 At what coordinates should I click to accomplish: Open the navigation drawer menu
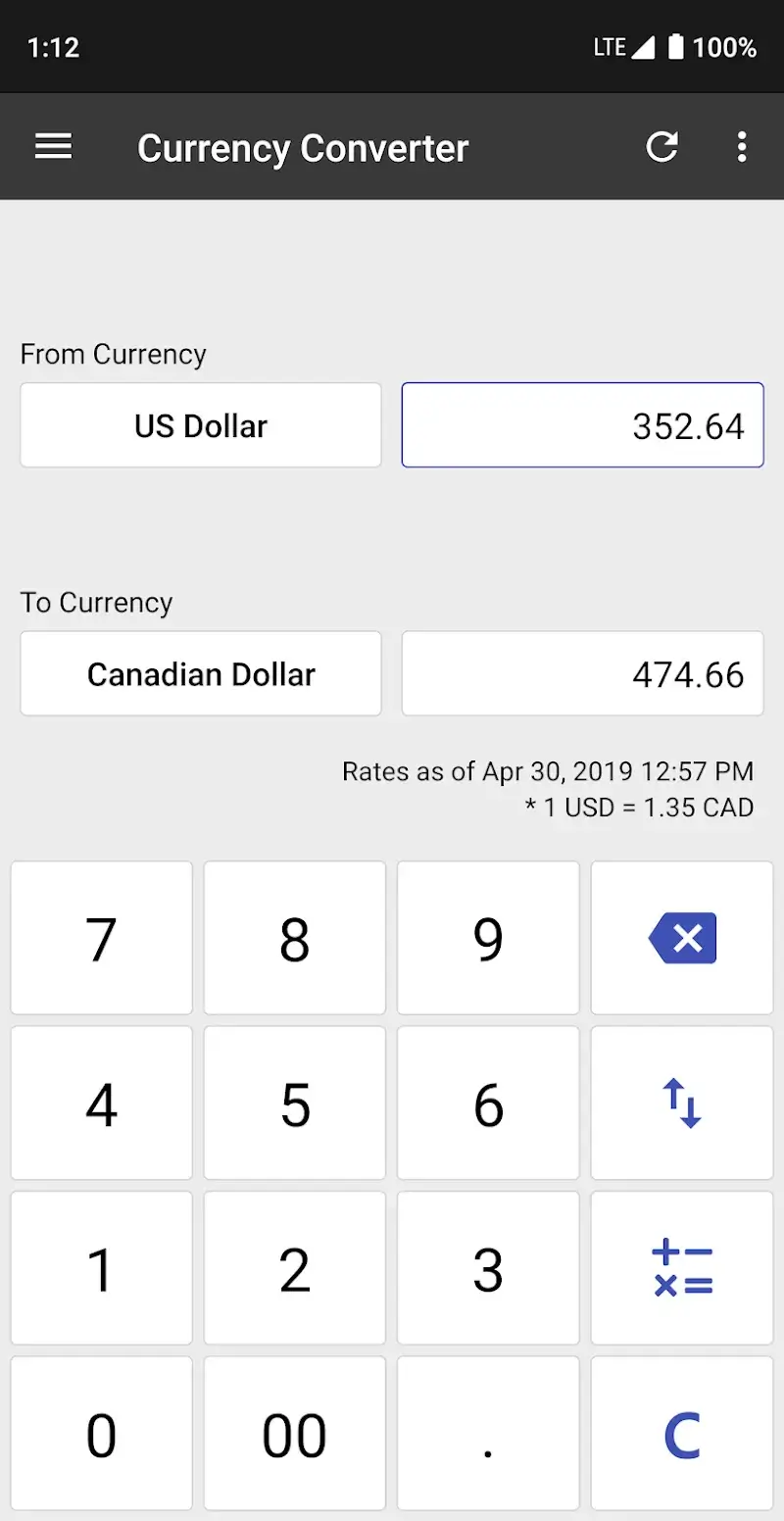(x=53, y=146)
